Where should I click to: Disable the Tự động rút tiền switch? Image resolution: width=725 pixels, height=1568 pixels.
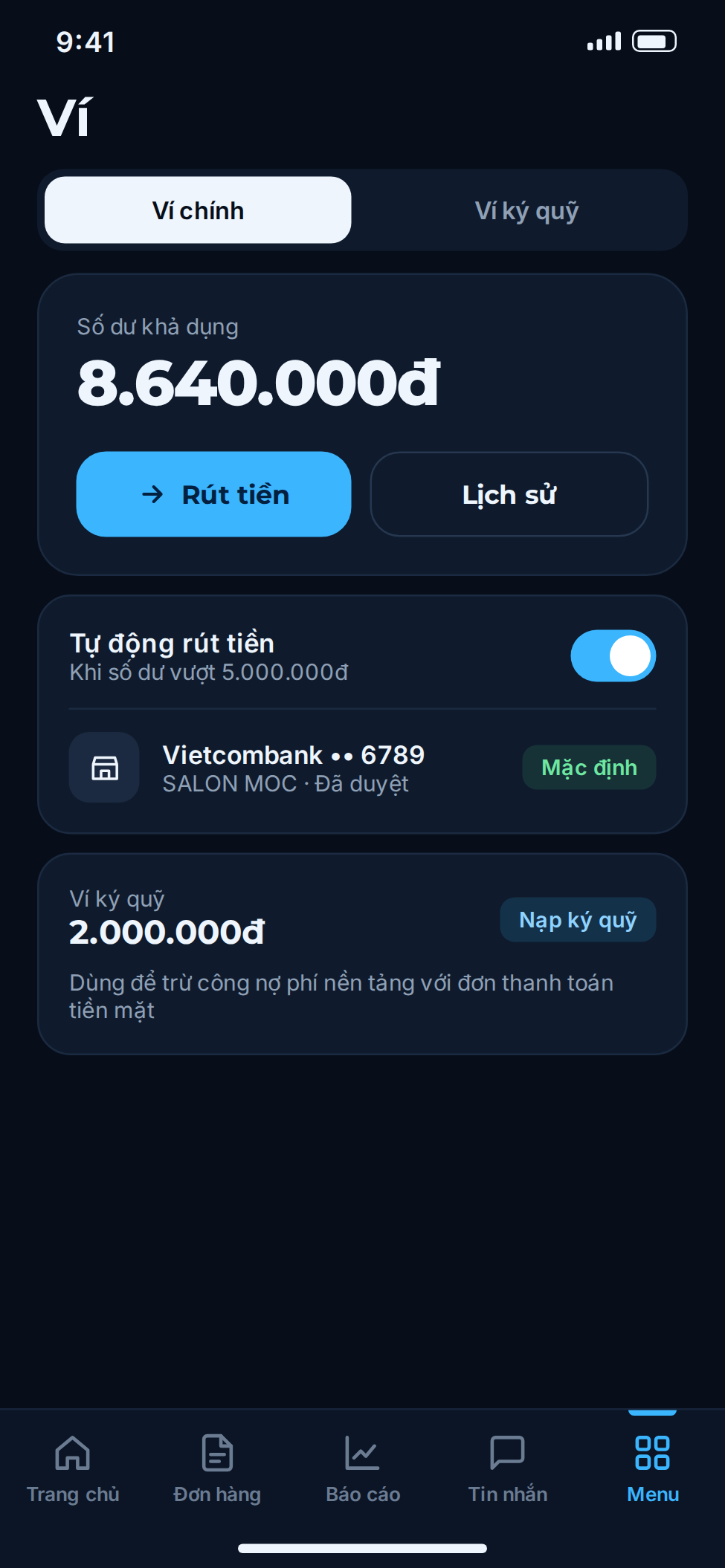(613, 655)
